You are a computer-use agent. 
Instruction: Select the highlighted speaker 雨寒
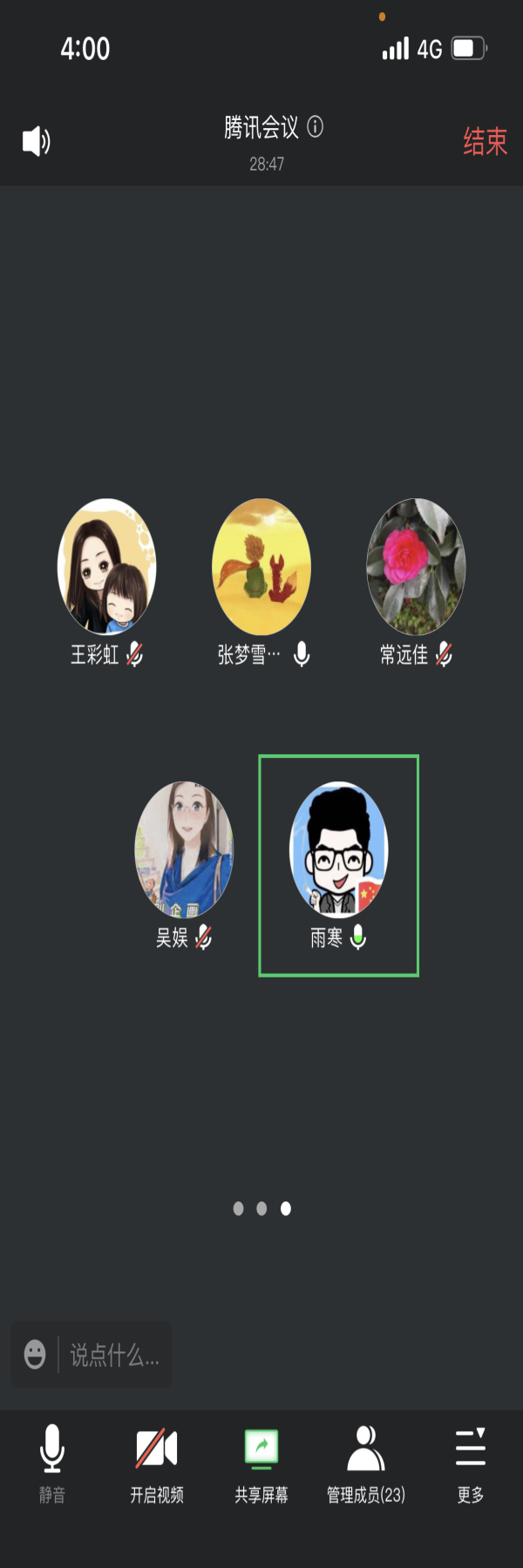click(338, 849)
